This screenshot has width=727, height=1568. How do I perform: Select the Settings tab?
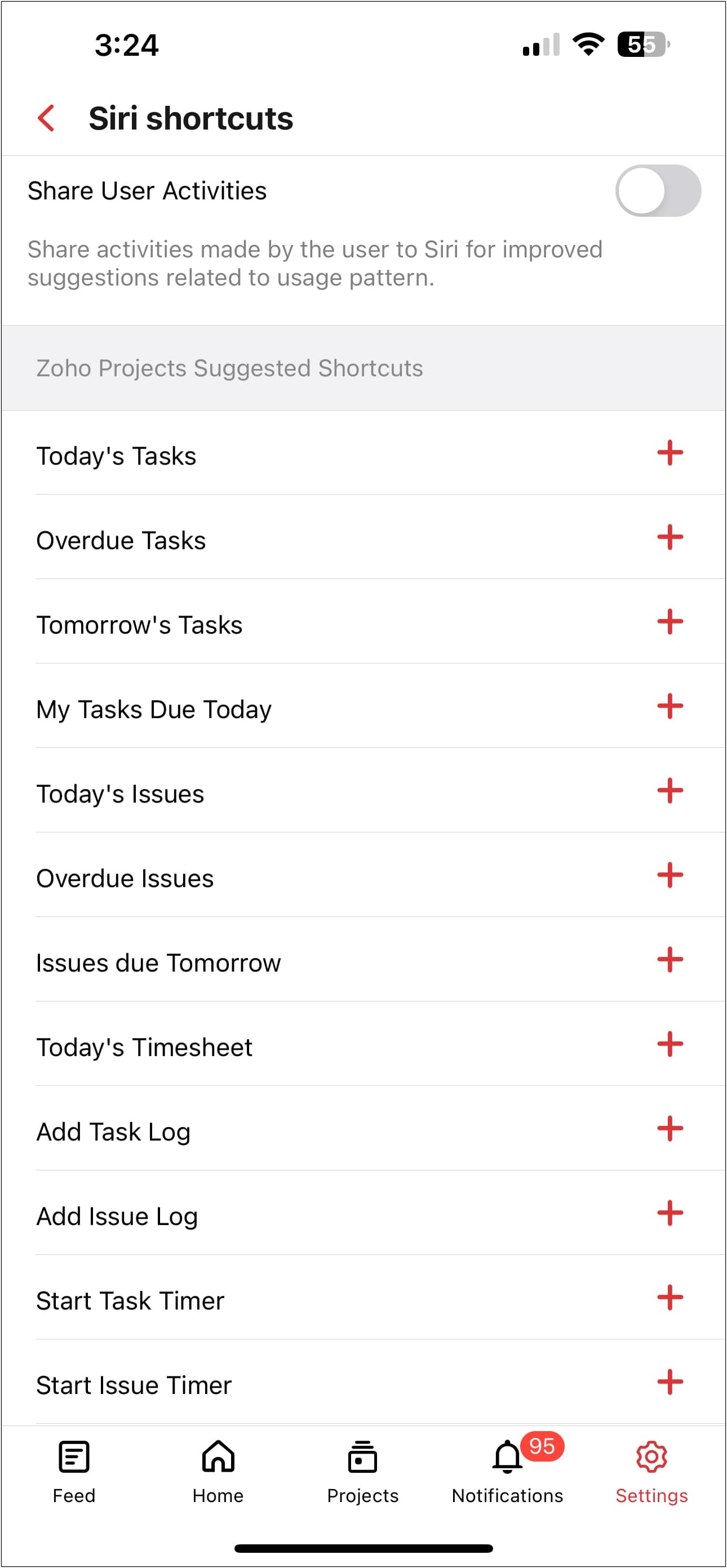point(651,1471)
